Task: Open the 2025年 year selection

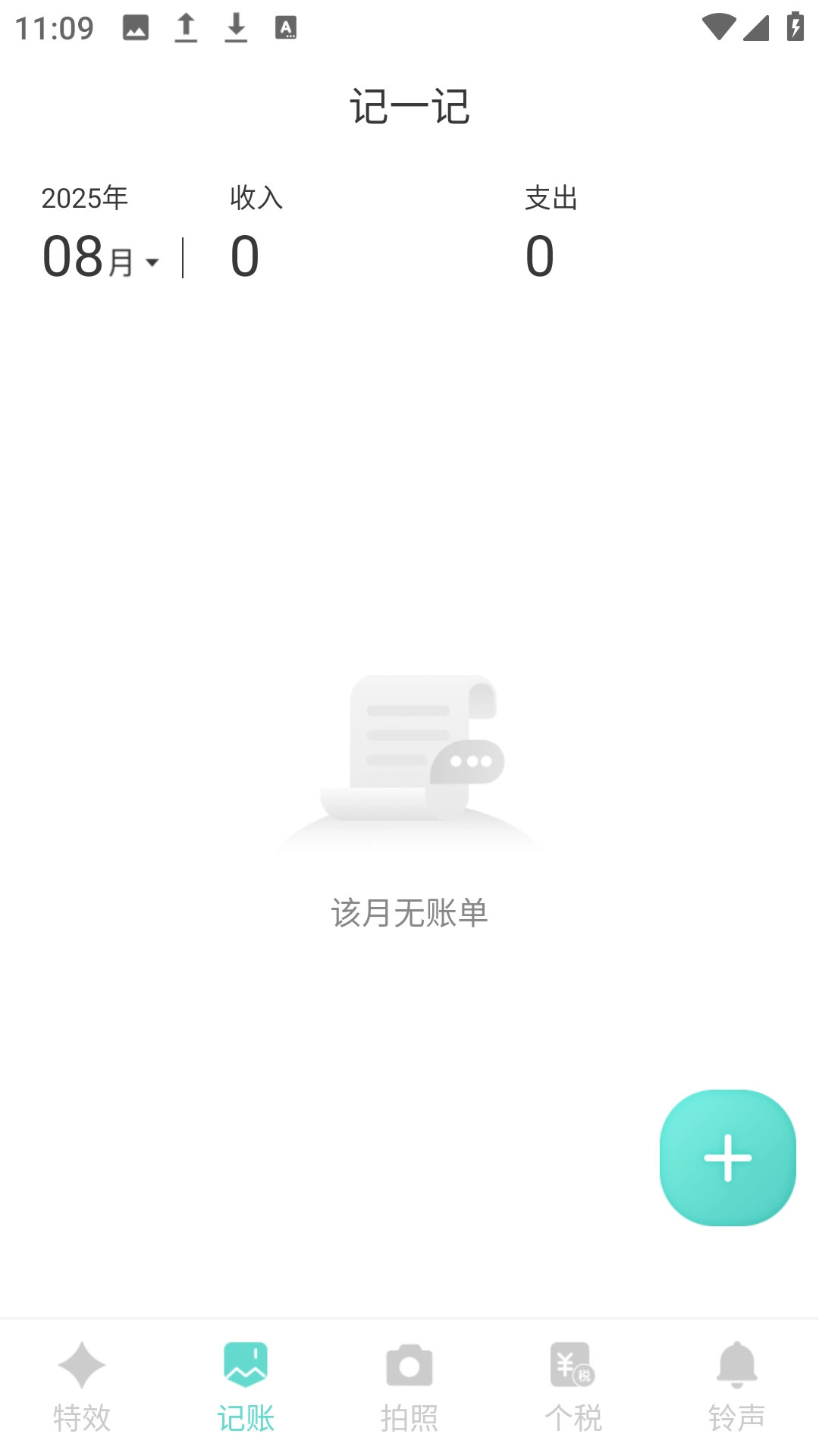Action: click(x=83, y=198)
